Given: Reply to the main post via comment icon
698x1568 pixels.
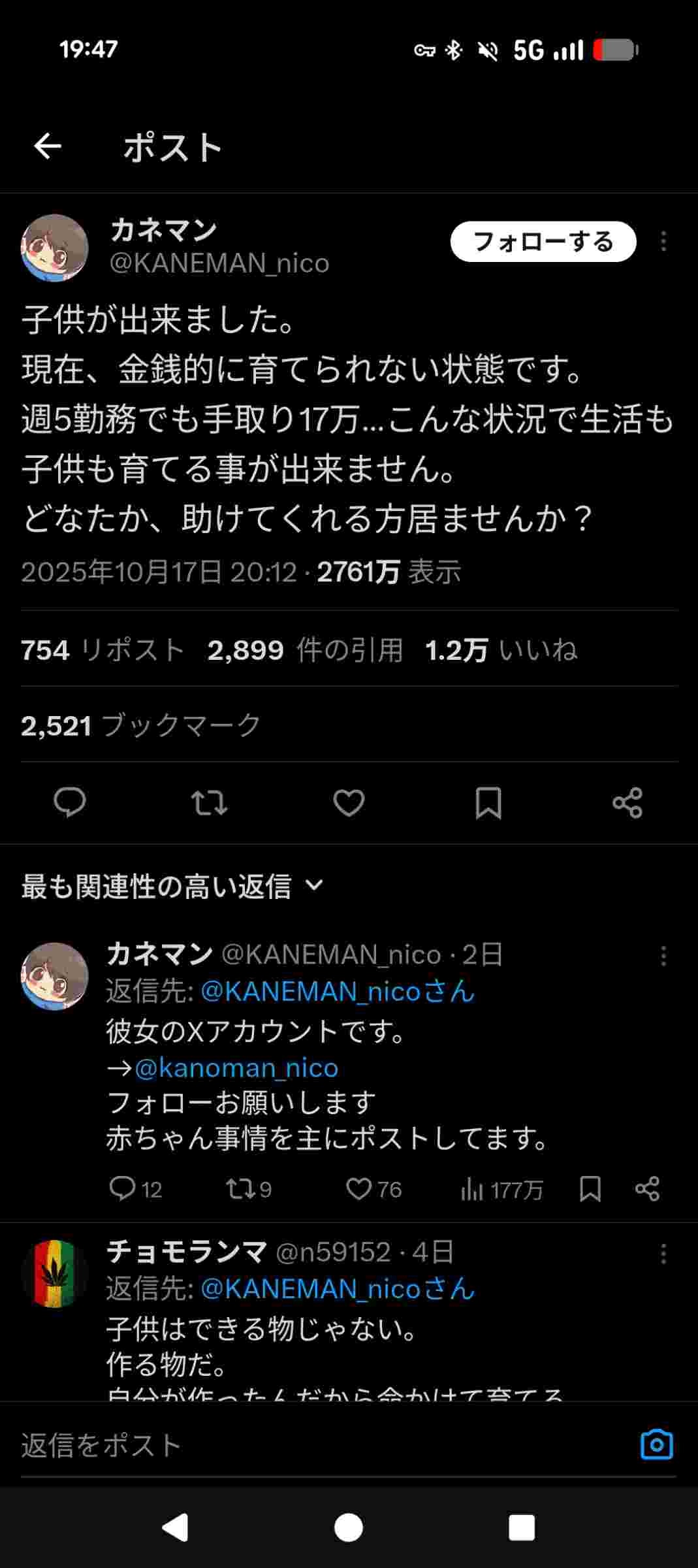Looking at the screenshot, I should point(69,802).
